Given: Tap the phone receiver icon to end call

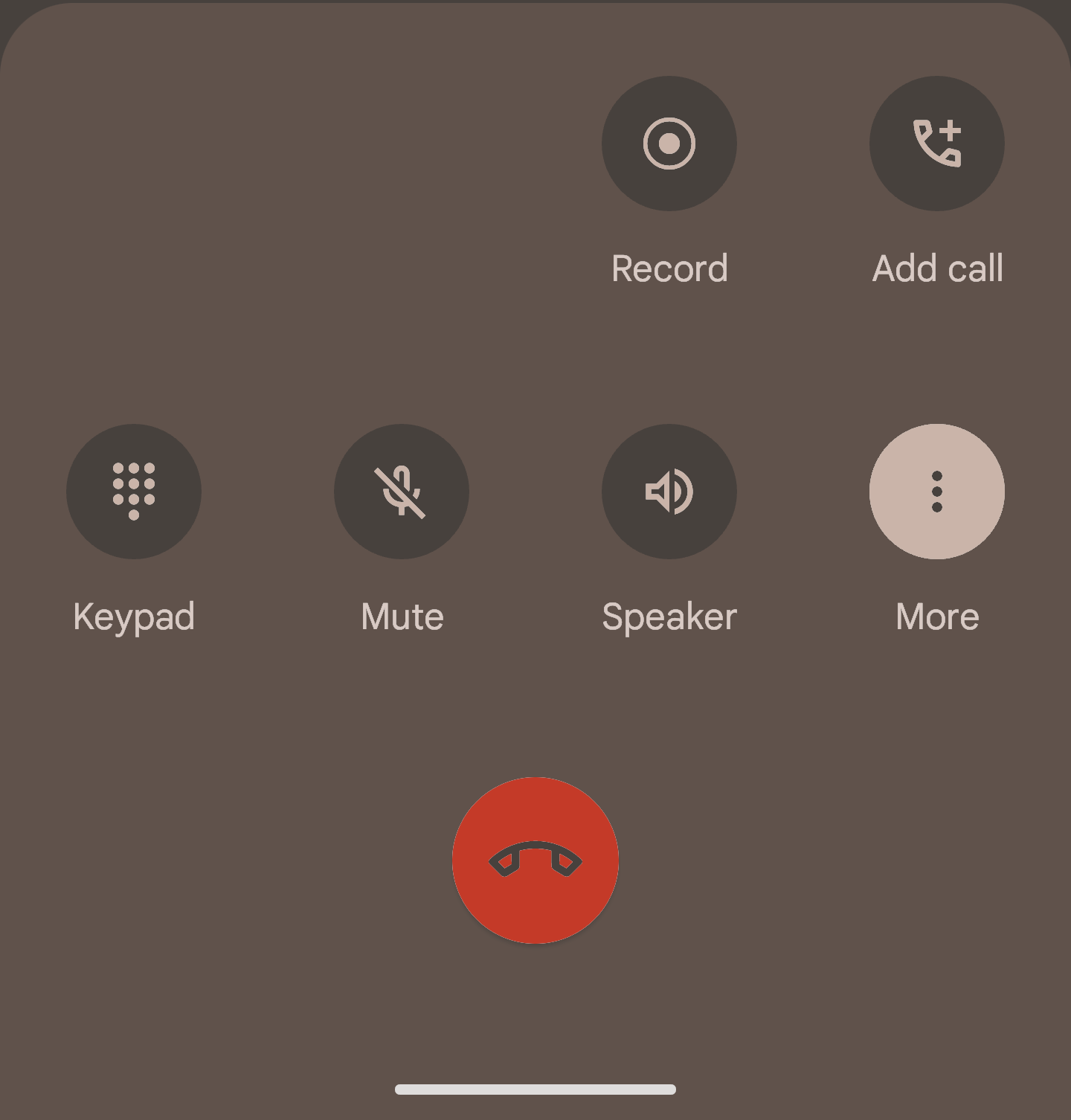Looking at the screenshot, I should 535,860.
